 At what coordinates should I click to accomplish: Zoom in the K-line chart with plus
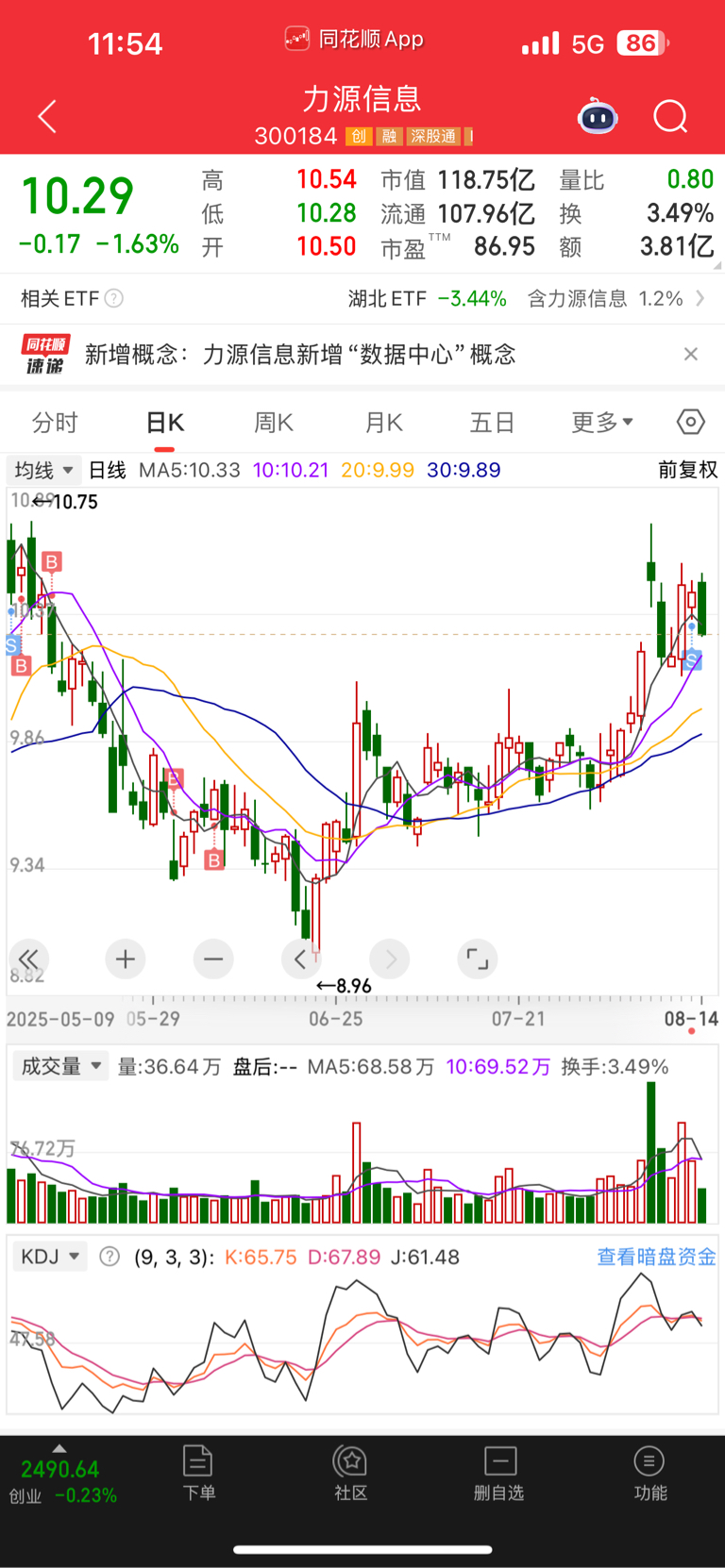pos(126,959)
